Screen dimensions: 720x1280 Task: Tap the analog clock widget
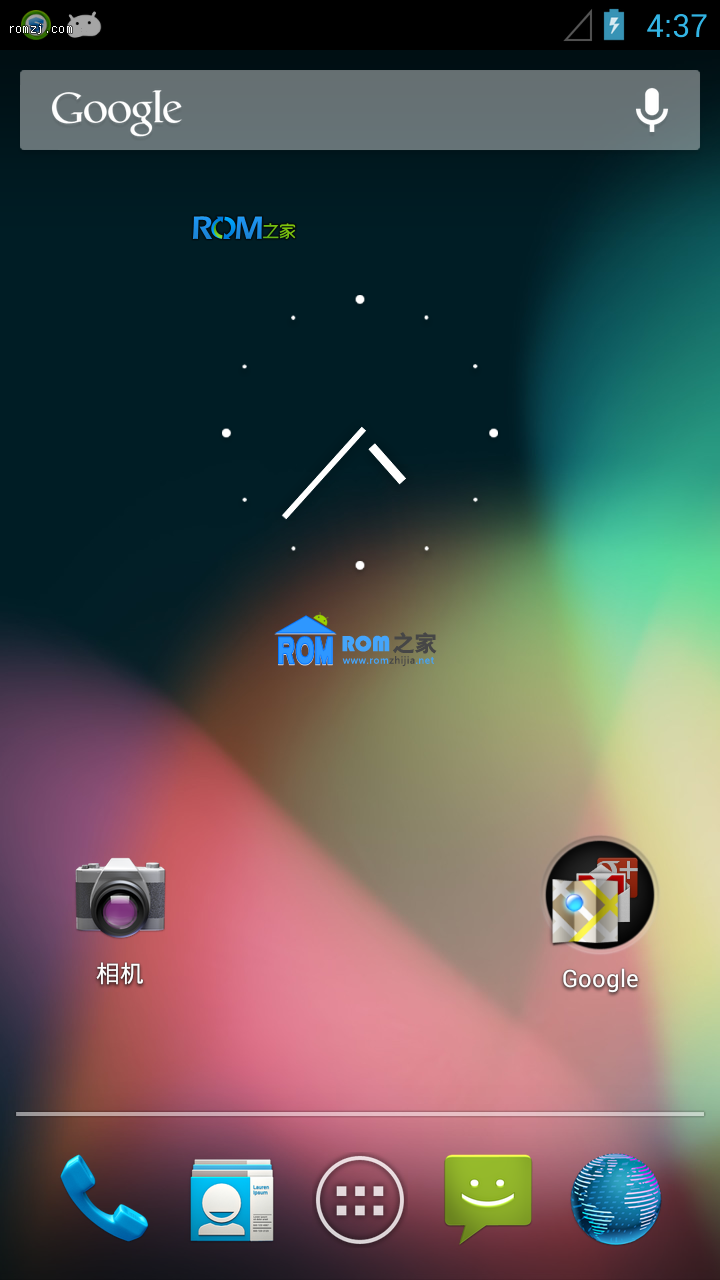(x=358, y=430)
